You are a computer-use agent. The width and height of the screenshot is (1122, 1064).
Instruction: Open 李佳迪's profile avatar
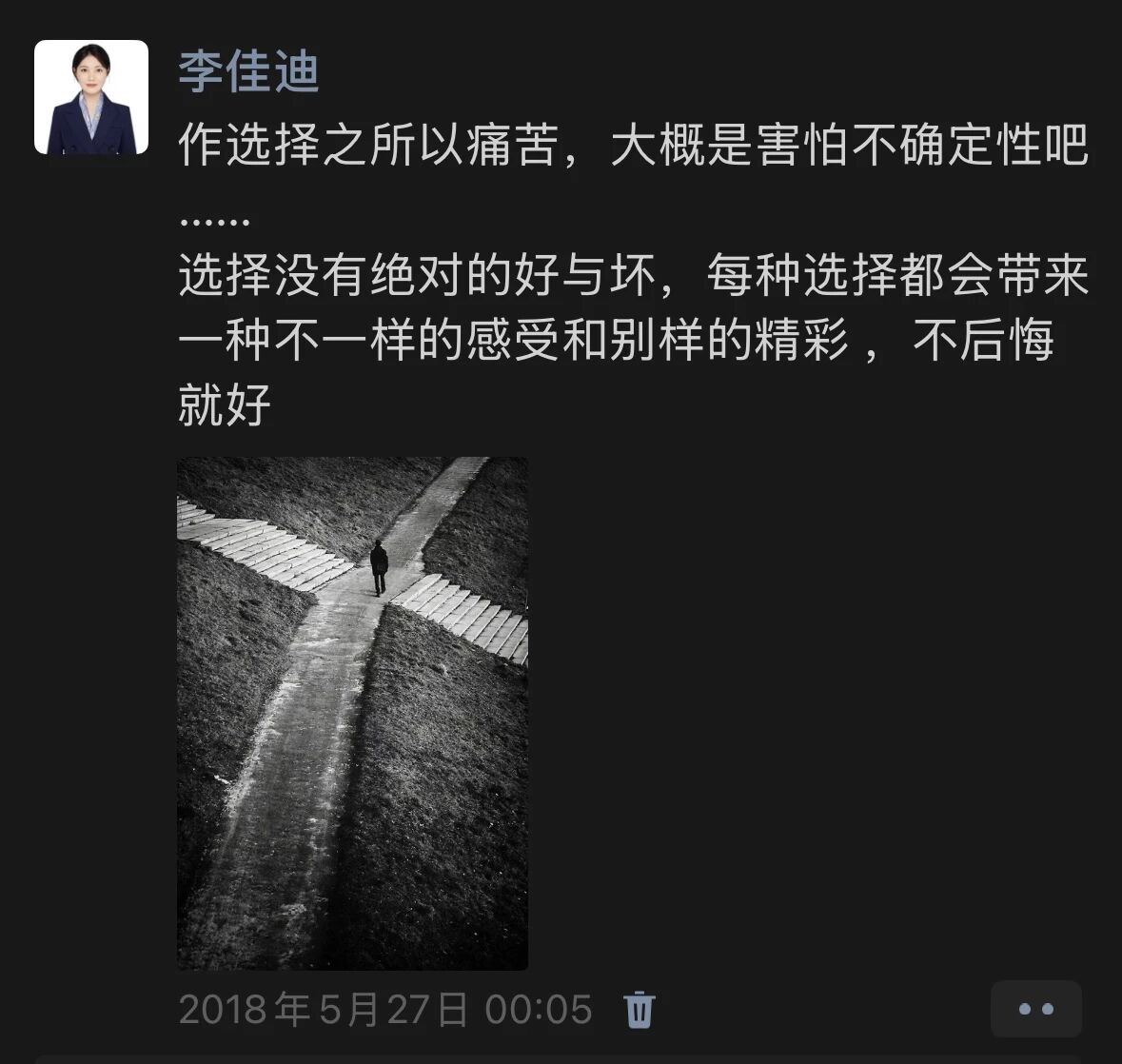point(91,97)
